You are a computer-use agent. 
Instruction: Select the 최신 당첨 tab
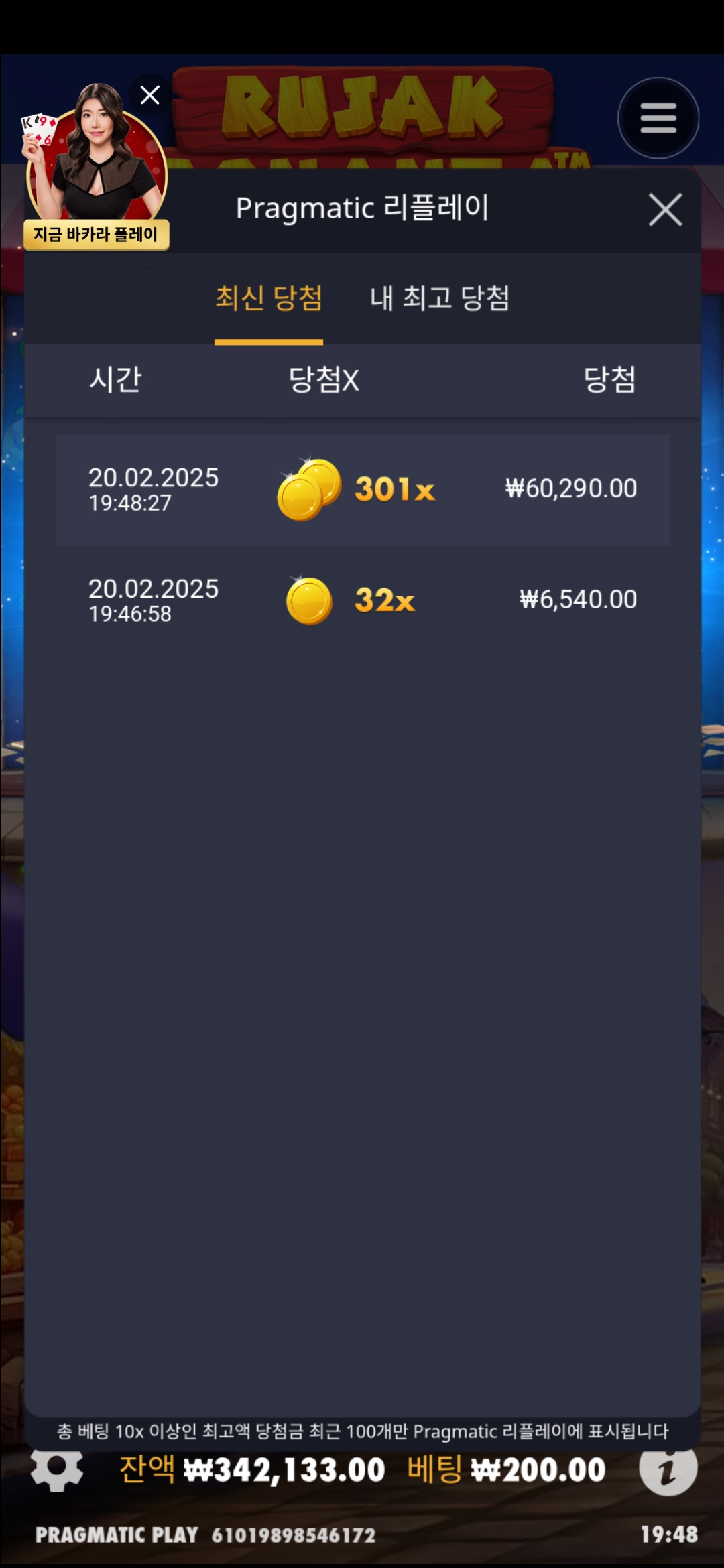[x=269, y=298]
